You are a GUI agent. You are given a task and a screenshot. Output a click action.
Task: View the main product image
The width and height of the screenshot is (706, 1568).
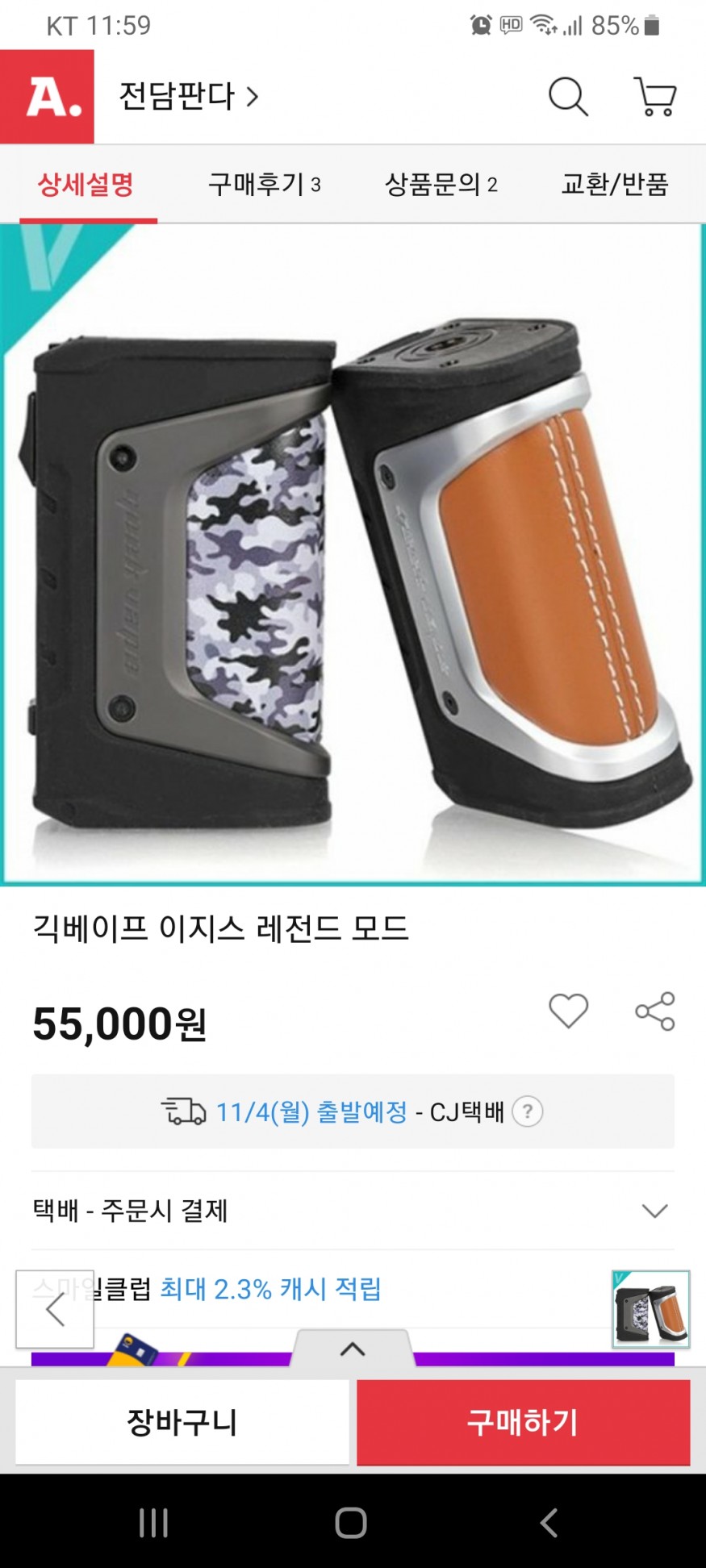click(353, 554)
